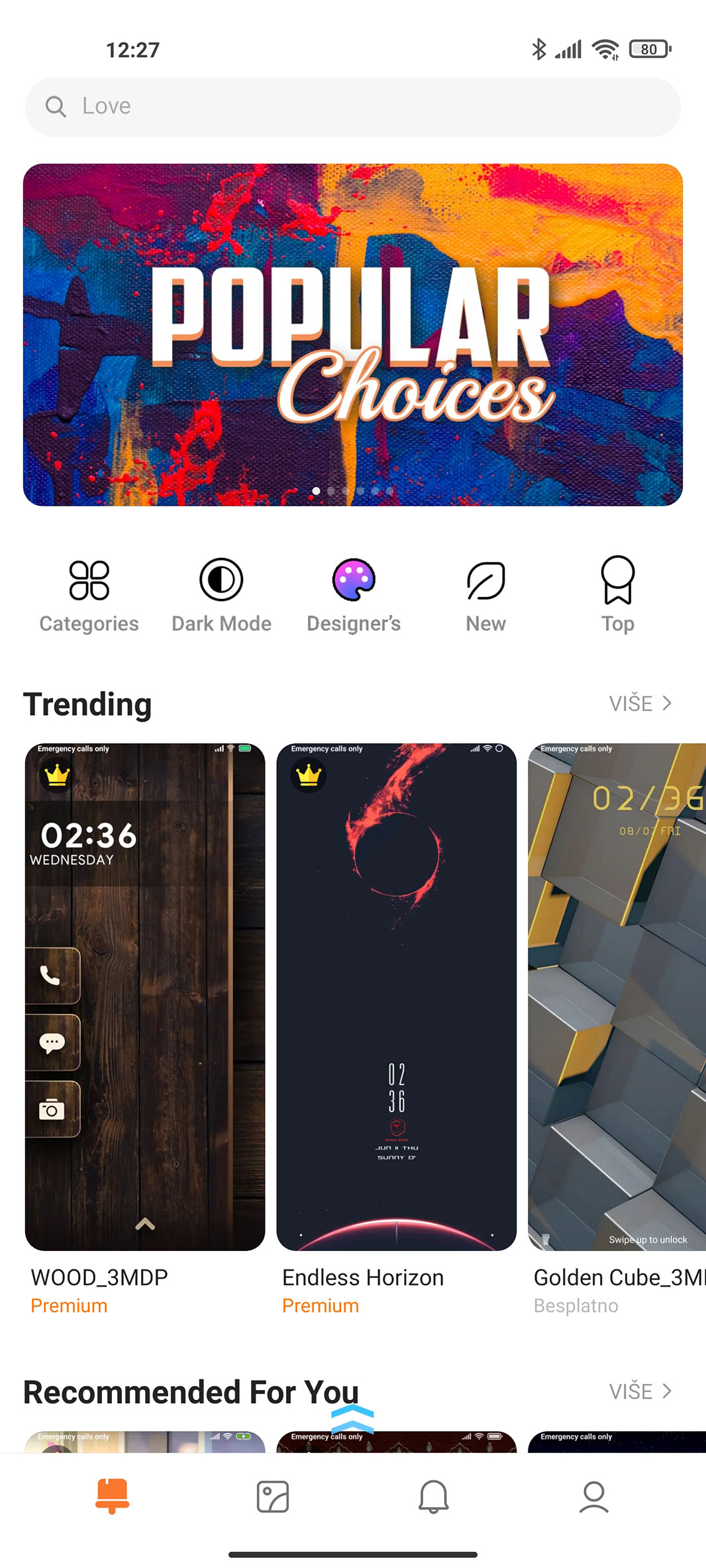
Task: Switch to the notifications bell tab
Action: [433, 1496]
